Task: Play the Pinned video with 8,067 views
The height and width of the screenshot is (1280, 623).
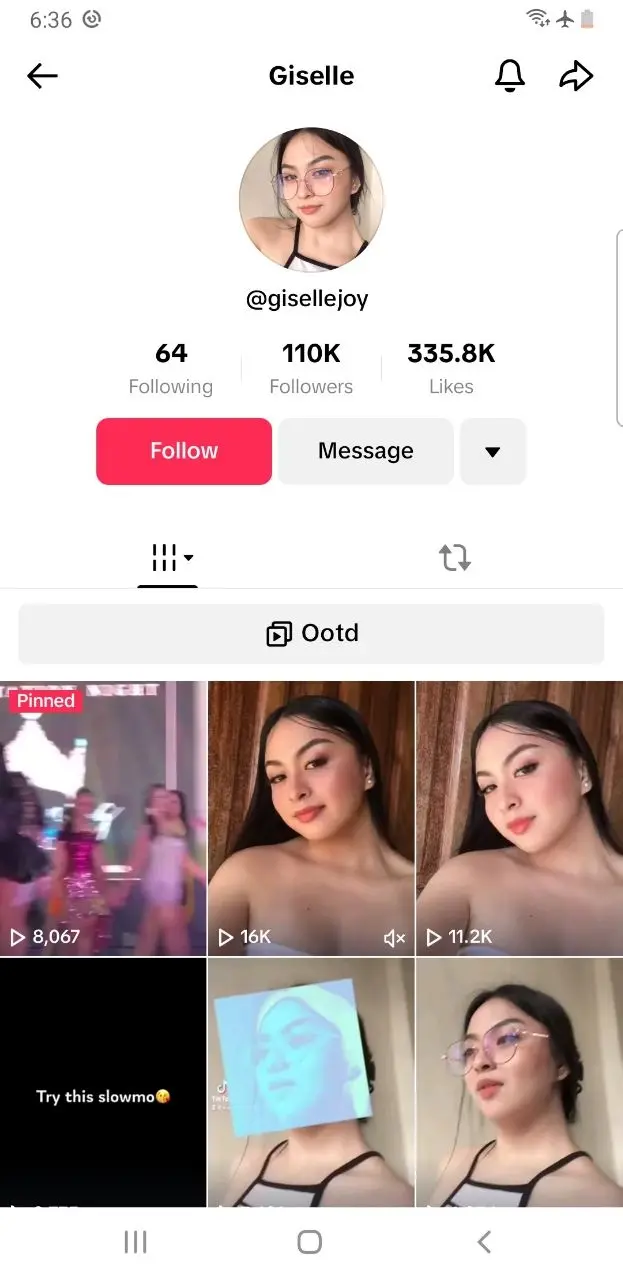Action: tap(103, 818)
